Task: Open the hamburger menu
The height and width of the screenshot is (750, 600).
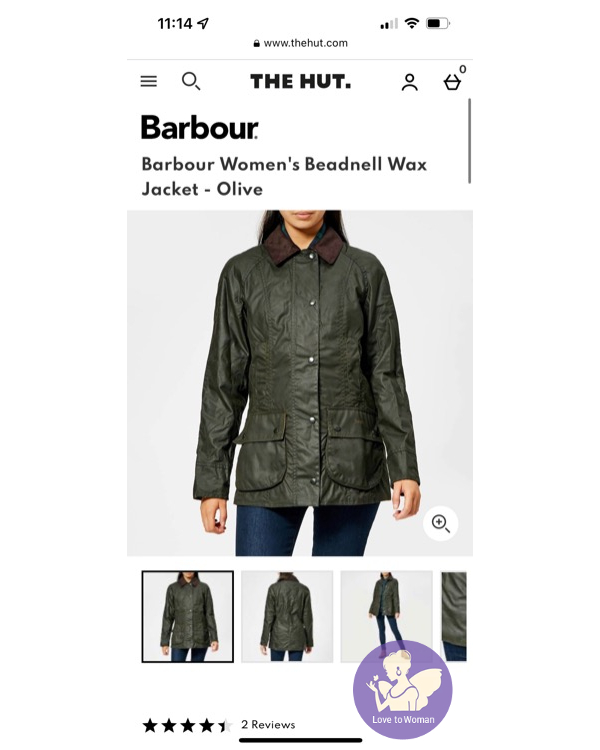Action: pos(149,82)
